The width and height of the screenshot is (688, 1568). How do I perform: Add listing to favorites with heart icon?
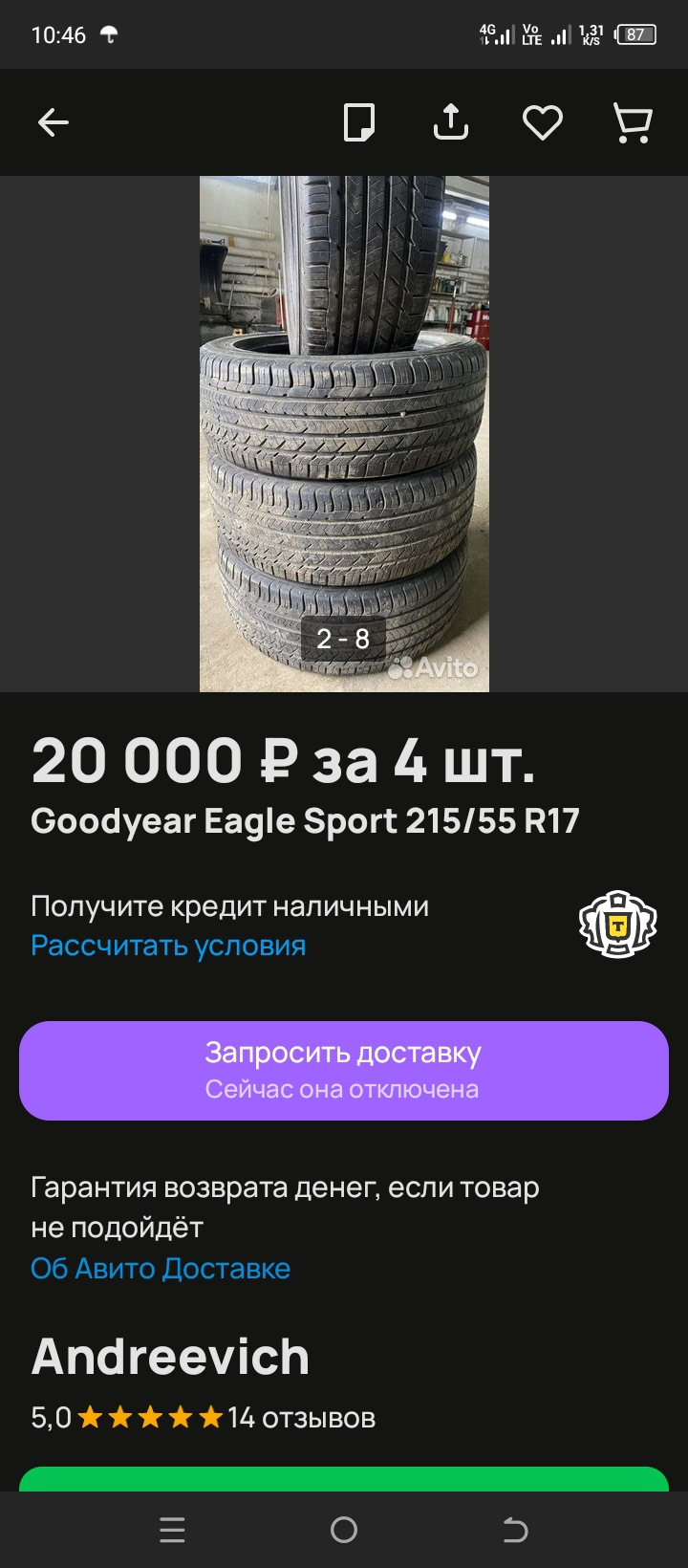click(542, 121)
